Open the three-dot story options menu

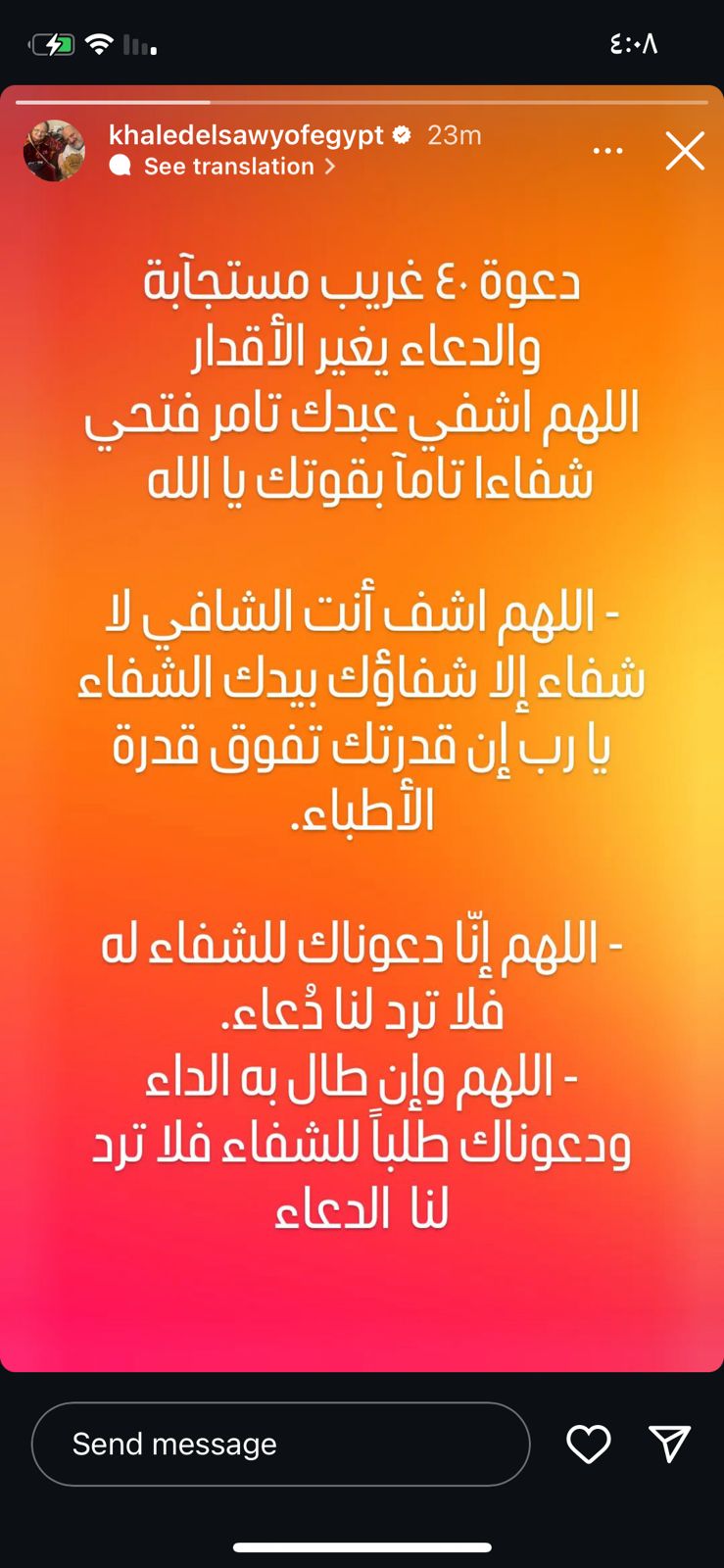(x=607, y=151)
